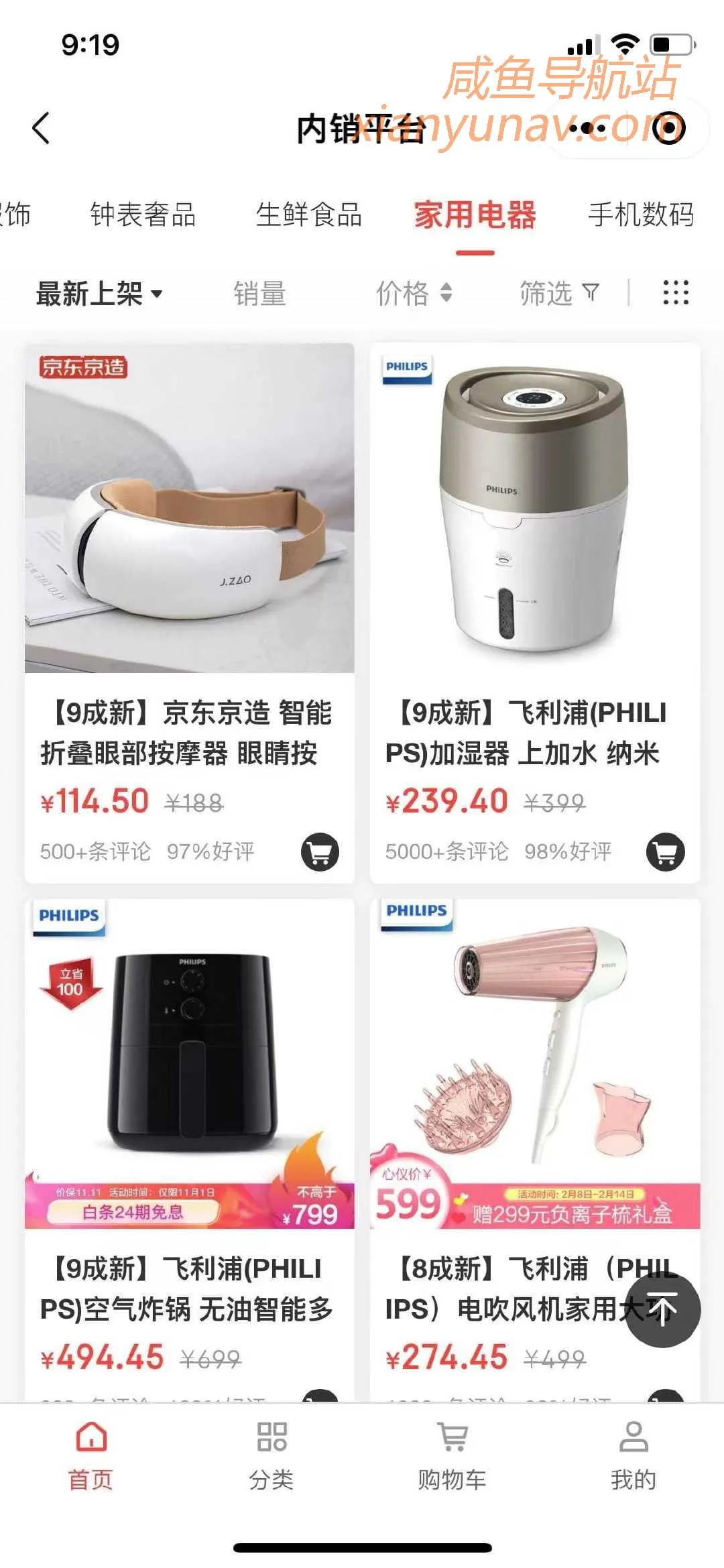Add the Philips humidifier to cart
Image resolution: width=724 pixels, height=1568 pixels.
[x=665, y=852]
